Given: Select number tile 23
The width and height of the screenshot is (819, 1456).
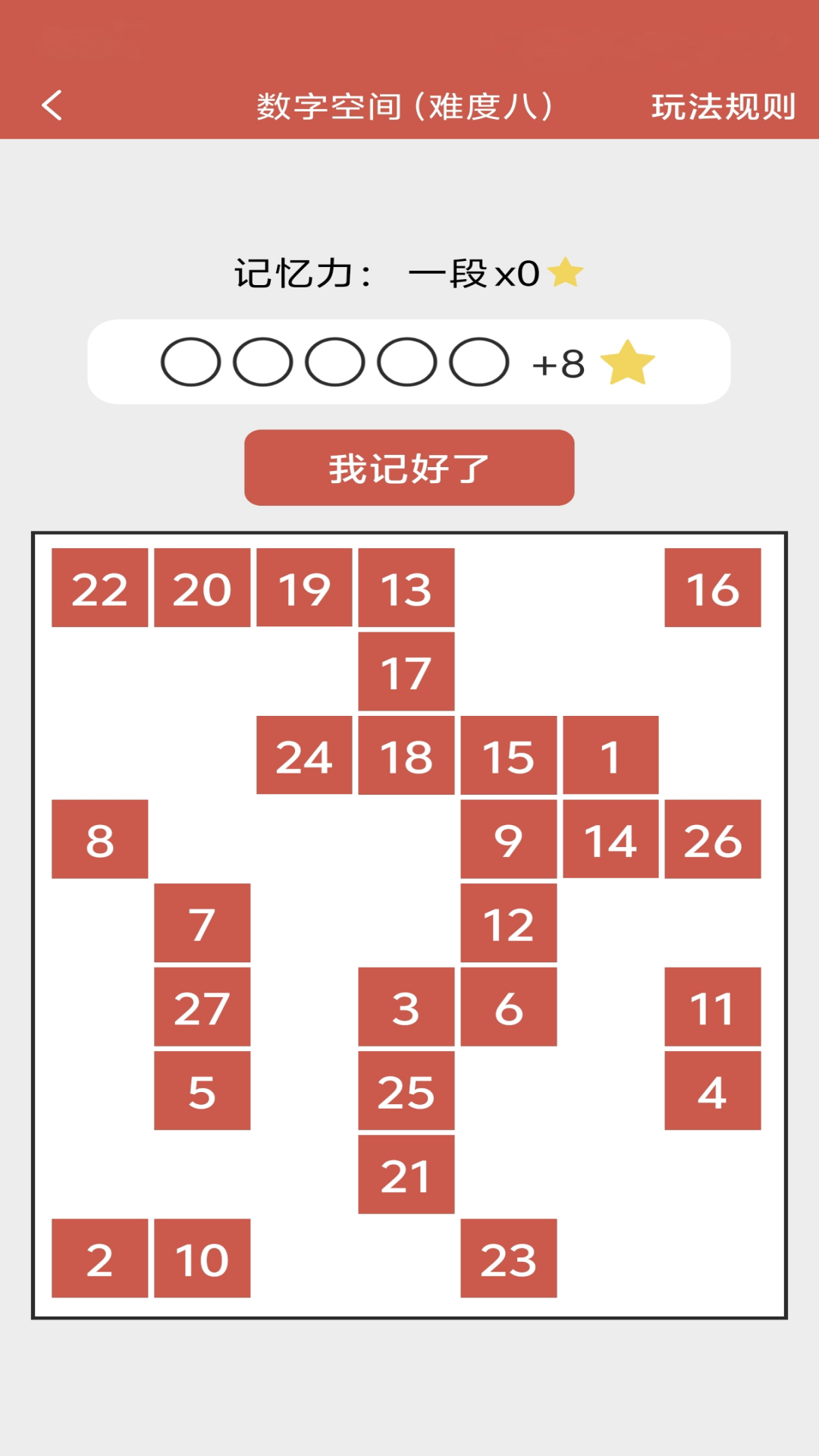Looking at the screenshot, I should tap(508, 1258).
